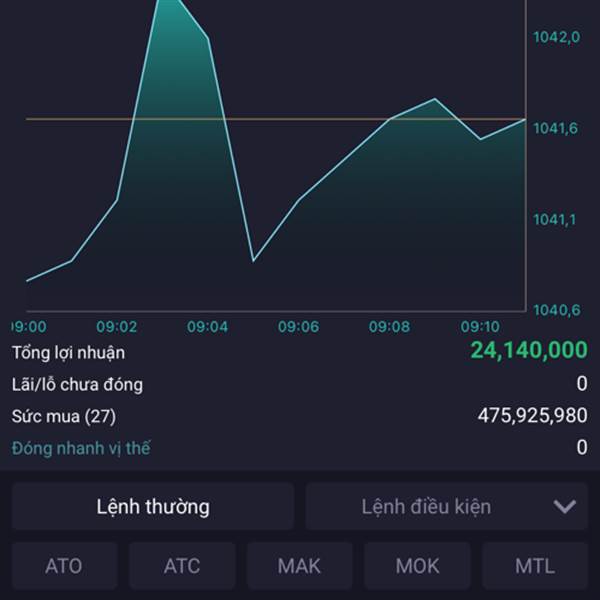Choose the ATC order type
This screenshot has height=600, width=600.
click(182, 565)
